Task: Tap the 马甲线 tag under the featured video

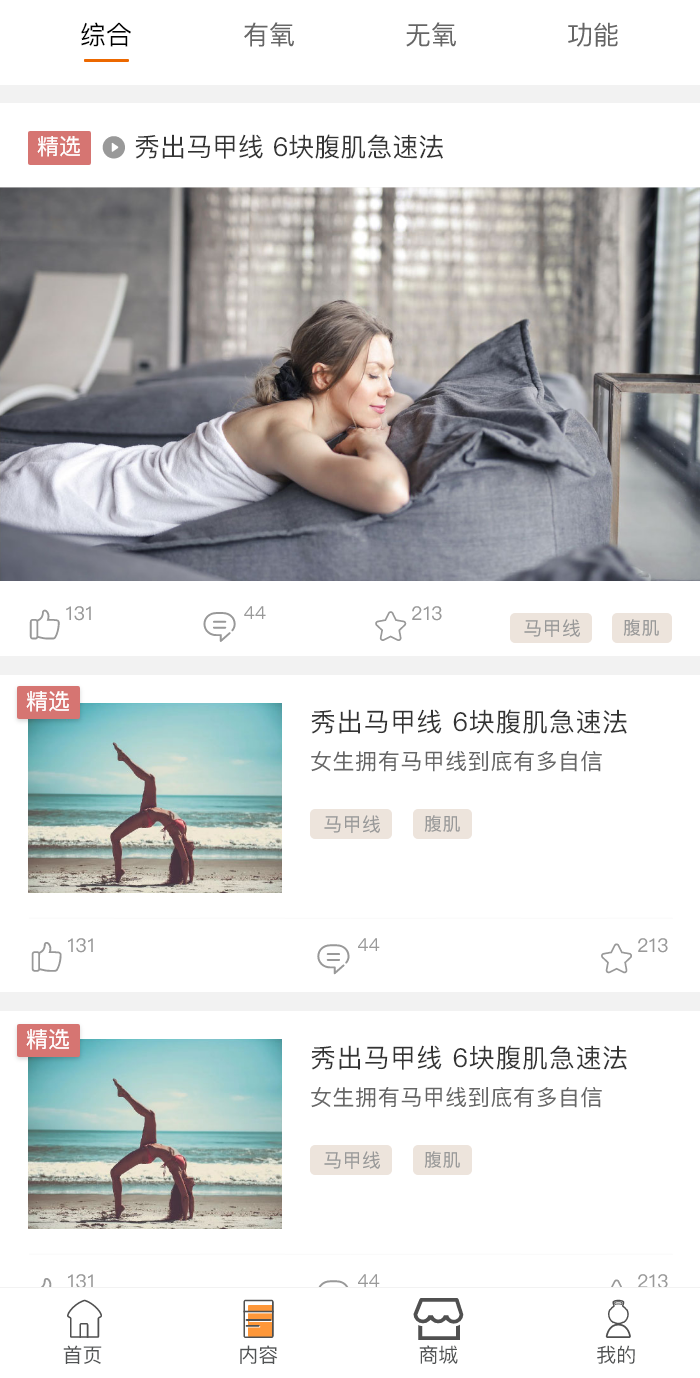Action: 551,628
